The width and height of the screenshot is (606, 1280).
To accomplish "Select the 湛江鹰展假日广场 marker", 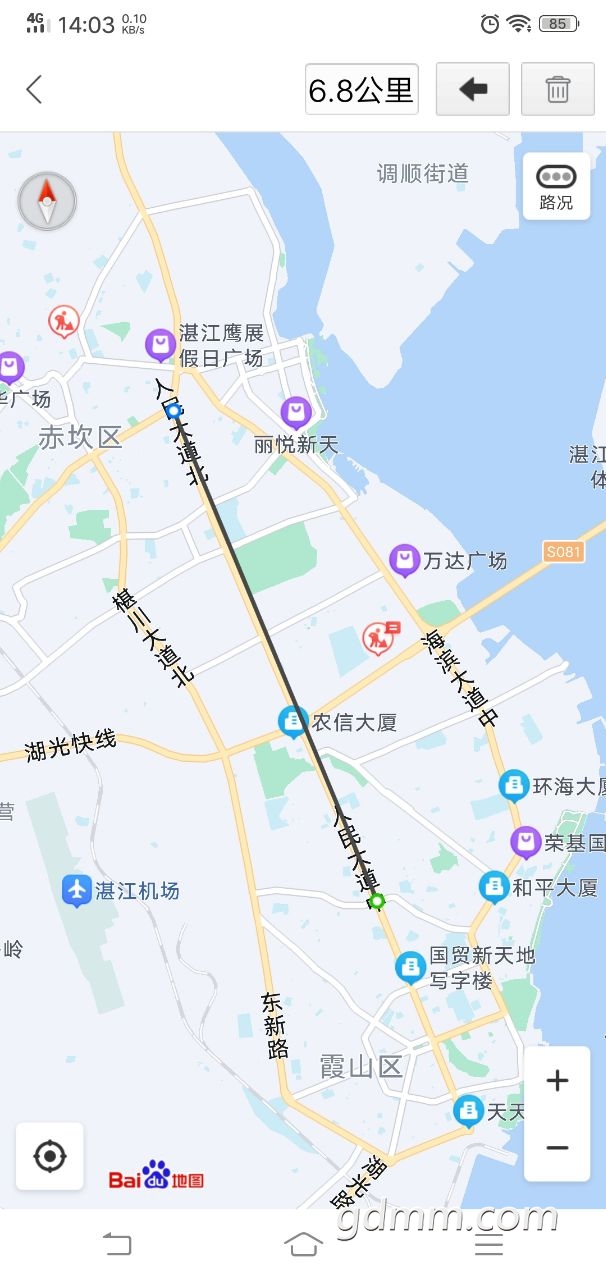I will (160, 346).
